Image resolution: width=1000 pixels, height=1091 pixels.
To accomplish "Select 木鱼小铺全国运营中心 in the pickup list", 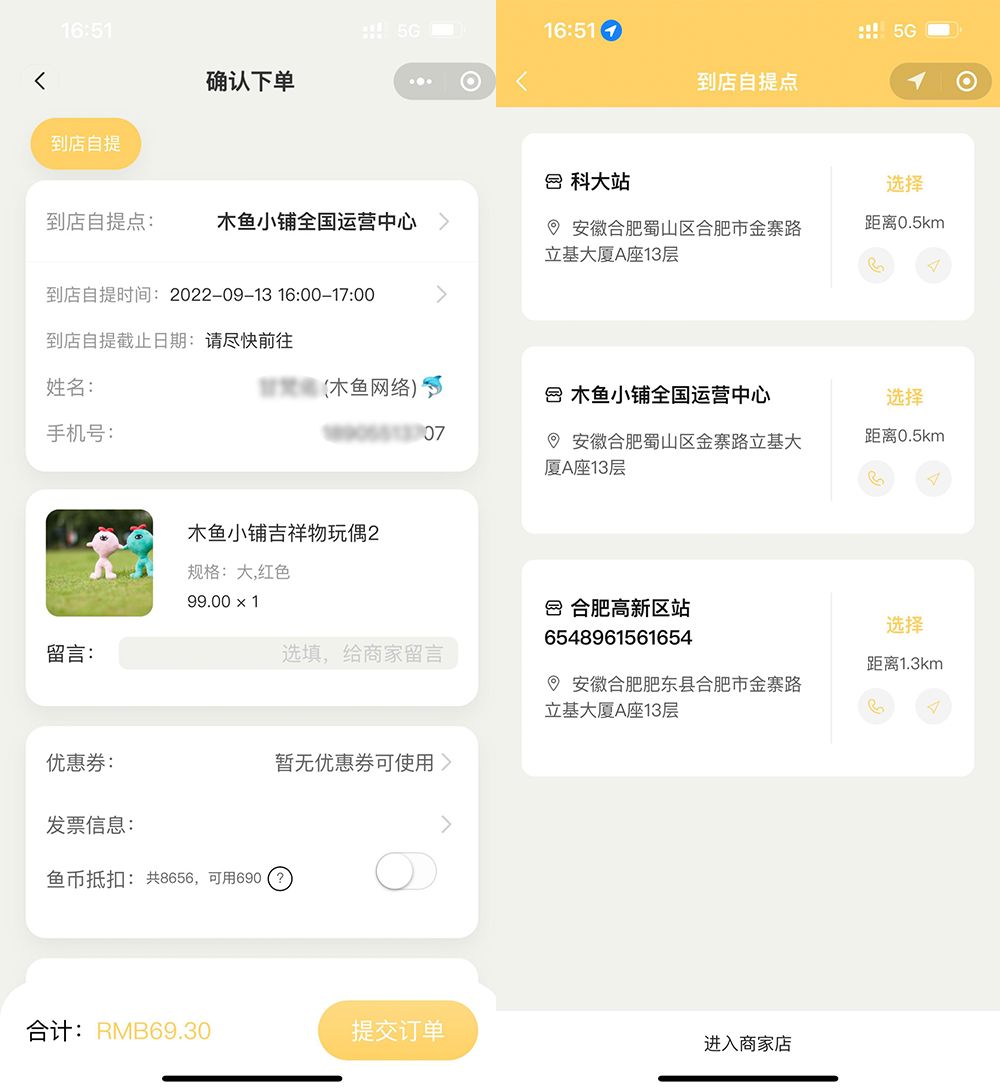I will tap(904, 397).
